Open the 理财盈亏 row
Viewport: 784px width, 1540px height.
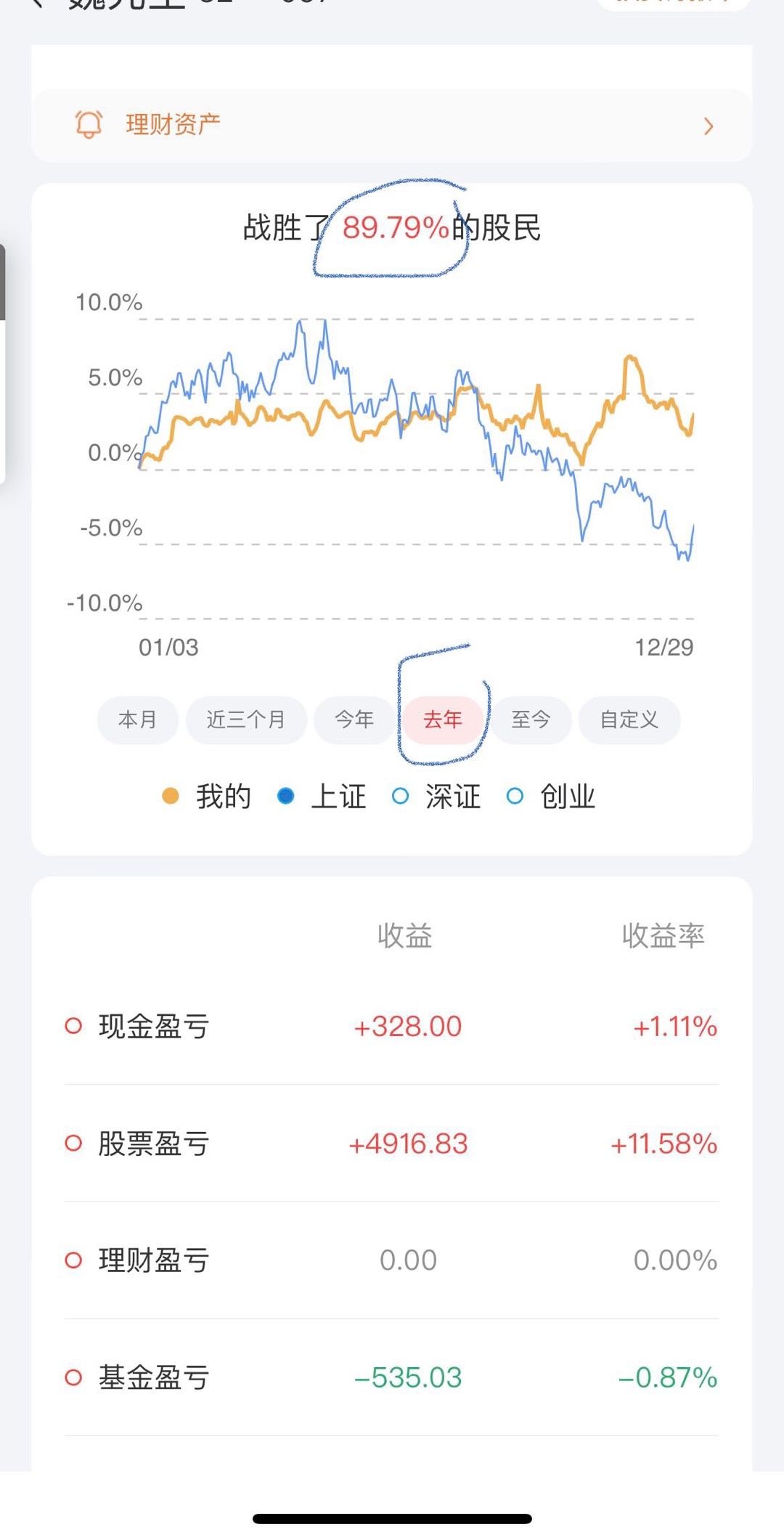[391, 1260]
